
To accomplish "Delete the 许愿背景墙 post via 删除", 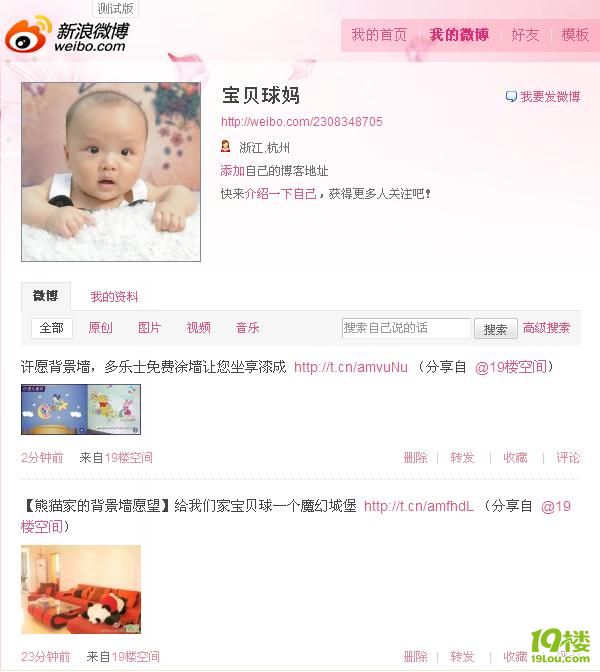I will coord(415,458).
